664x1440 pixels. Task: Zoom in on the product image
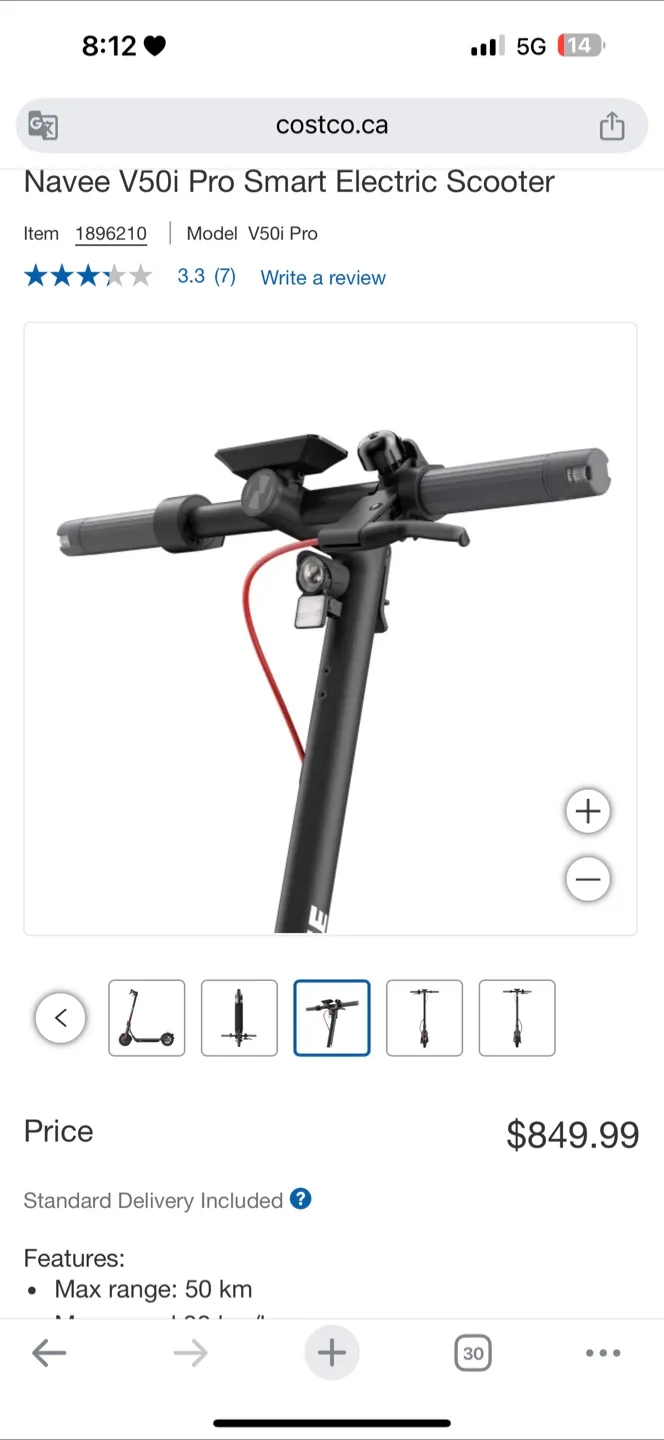pos(587,811)
